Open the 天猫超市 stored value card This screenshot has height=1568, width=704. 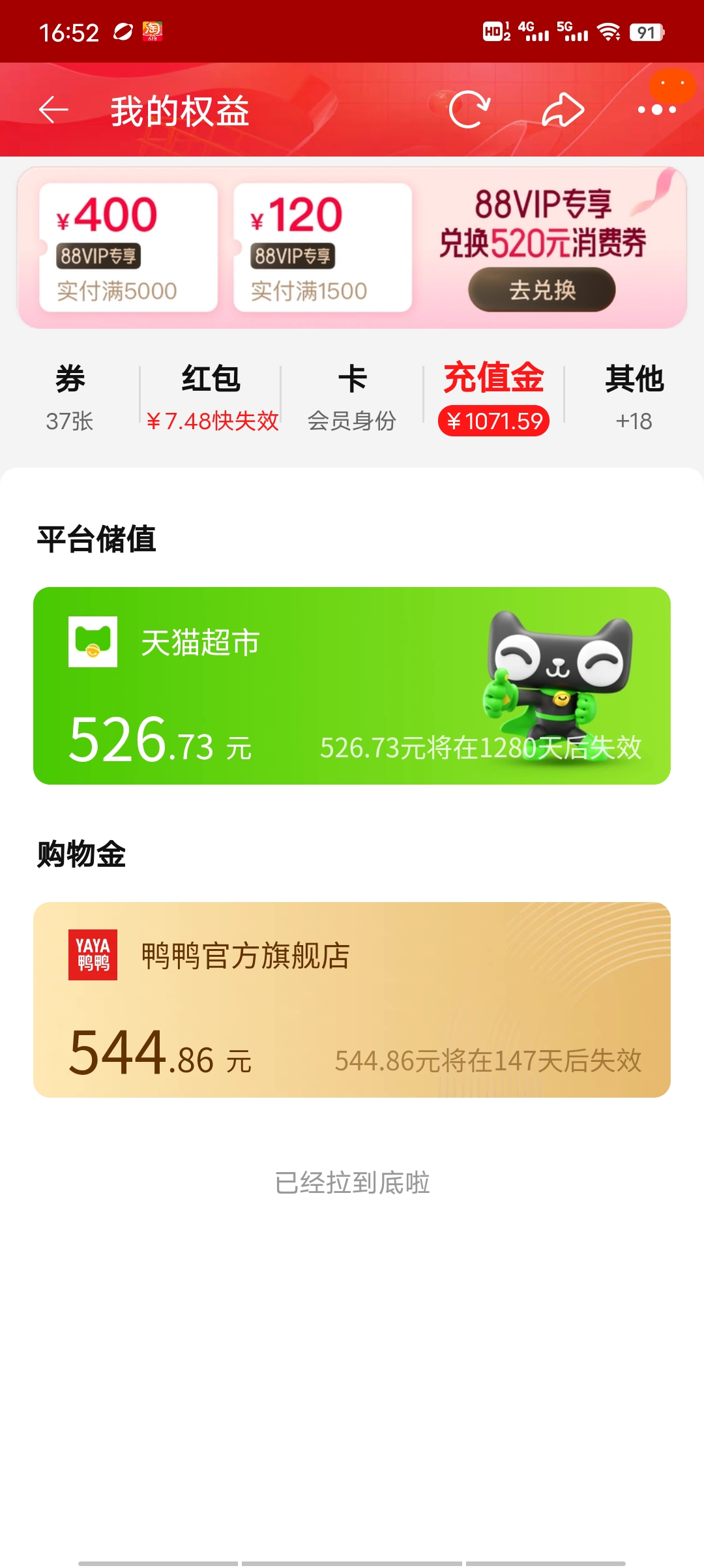pyautogui.click(x=352, y=686)
